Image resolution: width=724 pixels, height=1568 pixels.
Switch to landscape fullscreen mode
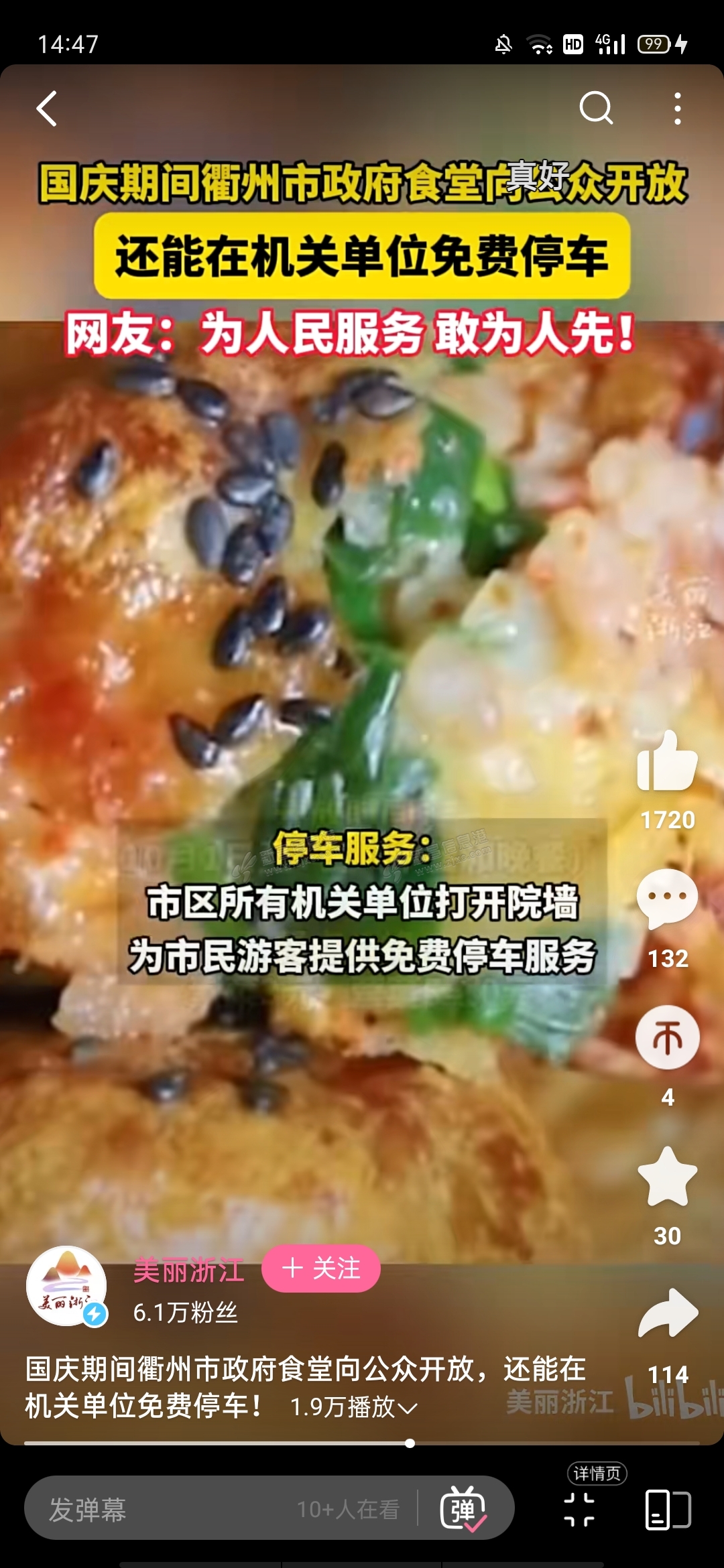(668, 1510)
